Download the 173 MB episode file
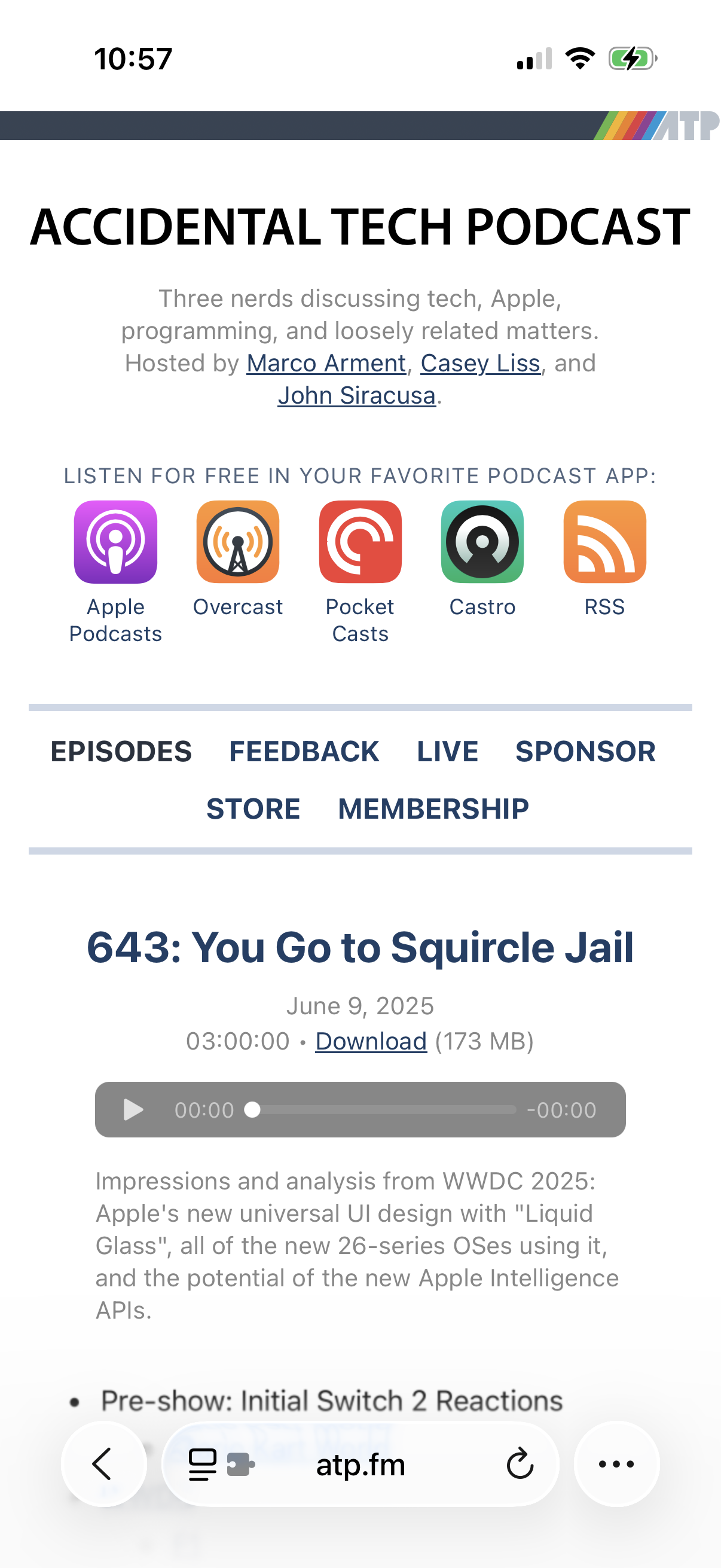The image size is (721, 1568). (x=371, y=1042)
